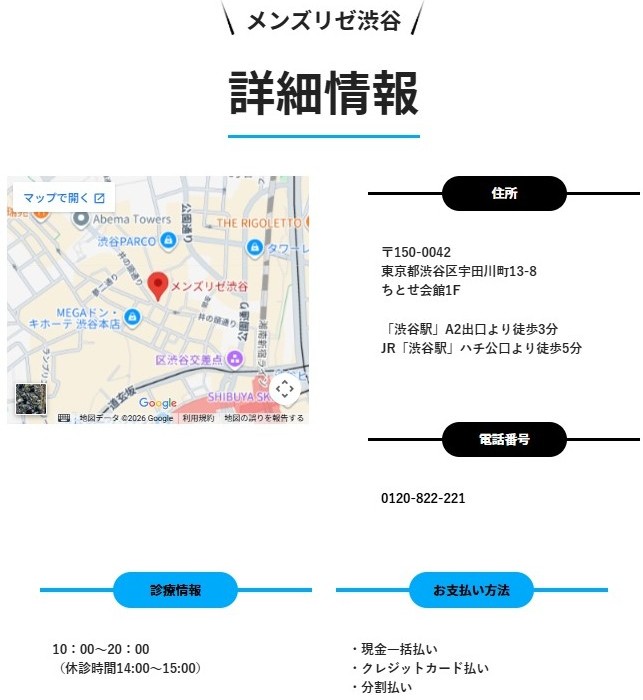The height and width of the screenshot is (700, 643).
Task: Open the keyboard shortcuts icon on map
Action: click(64, 418)
